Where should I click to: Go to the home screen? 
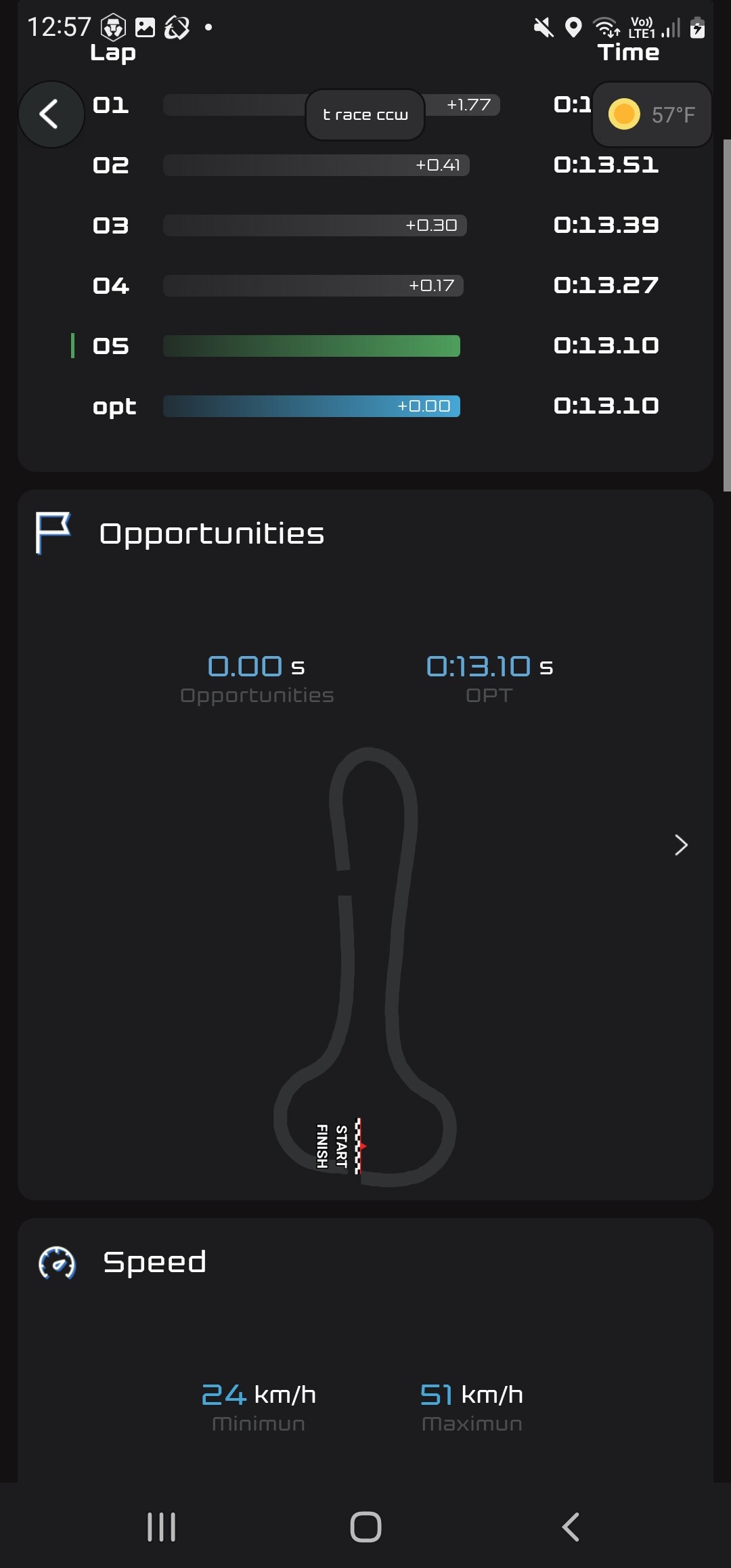[x=365, y=1527]
